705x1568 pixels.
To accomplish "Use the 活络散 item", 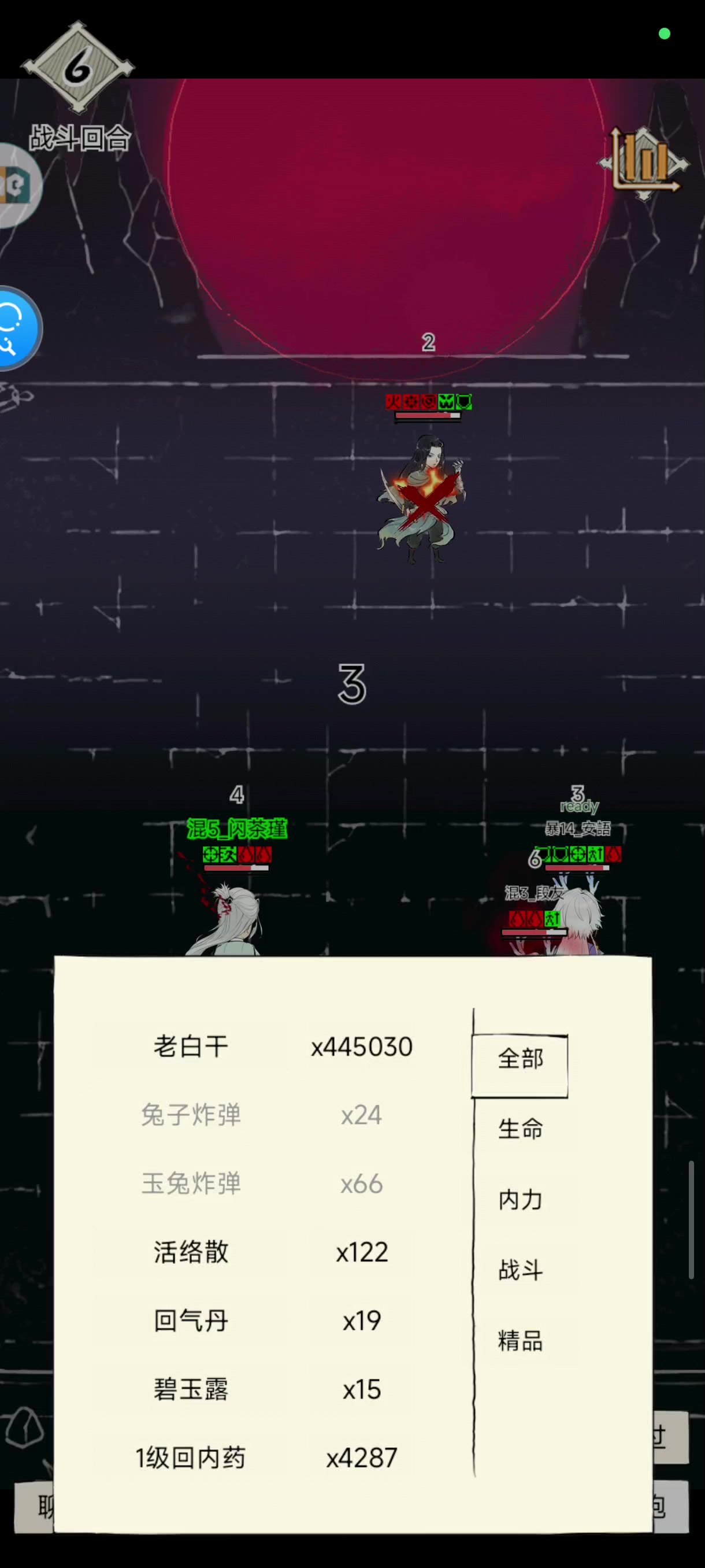I will coord(283,1252).
